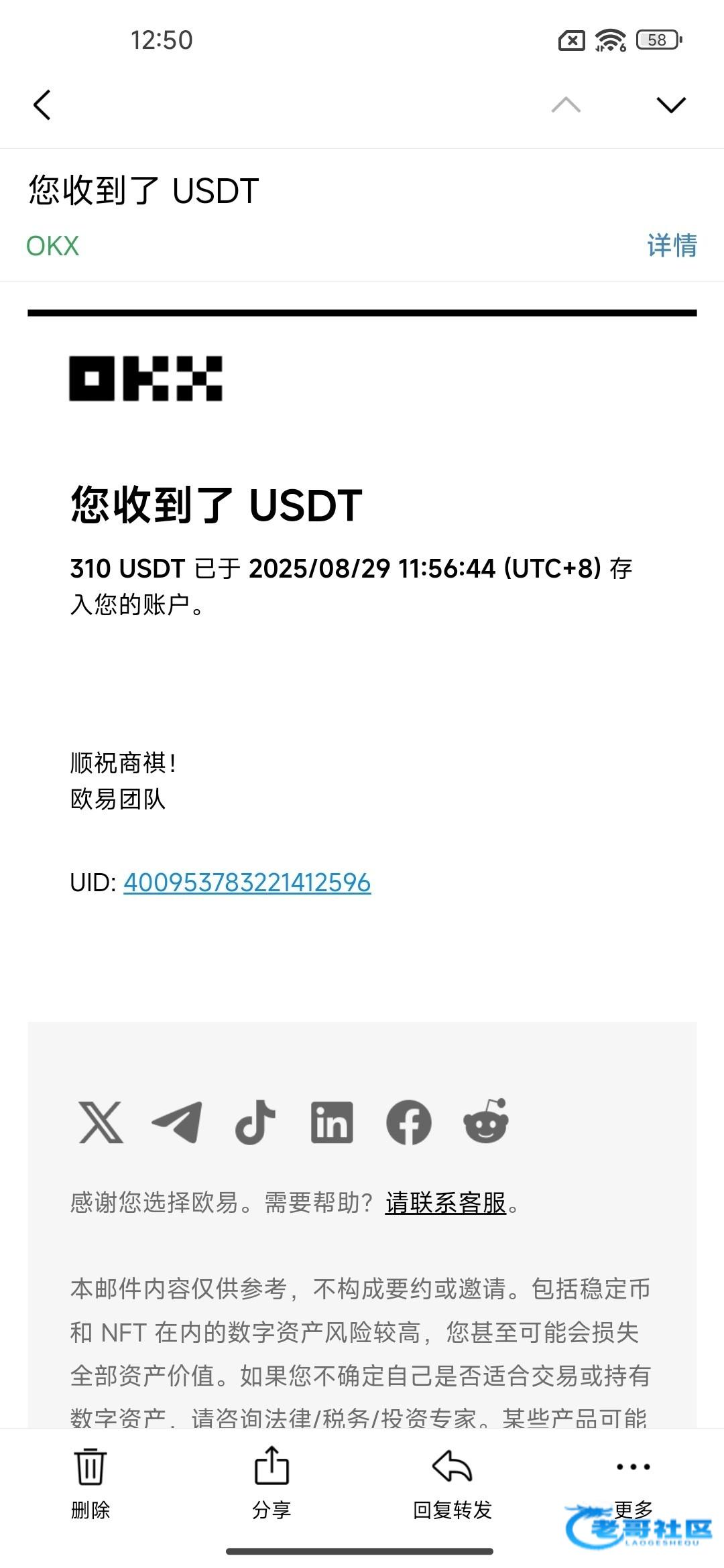Follow the 请联系客服 support link
724x1568 pixels.
(x=445, y=1203)
